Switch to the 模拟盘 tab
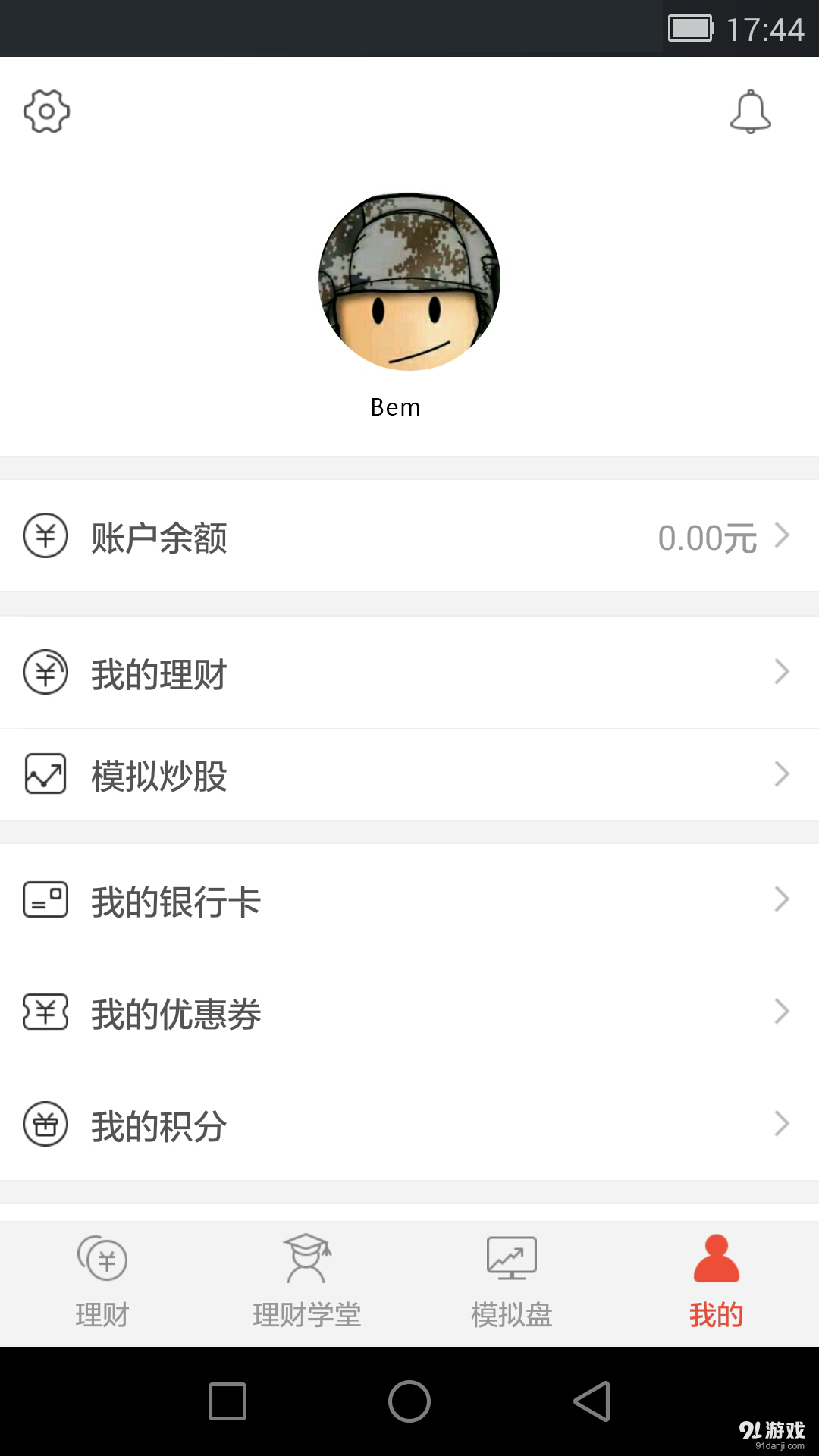 [511, 1282]
